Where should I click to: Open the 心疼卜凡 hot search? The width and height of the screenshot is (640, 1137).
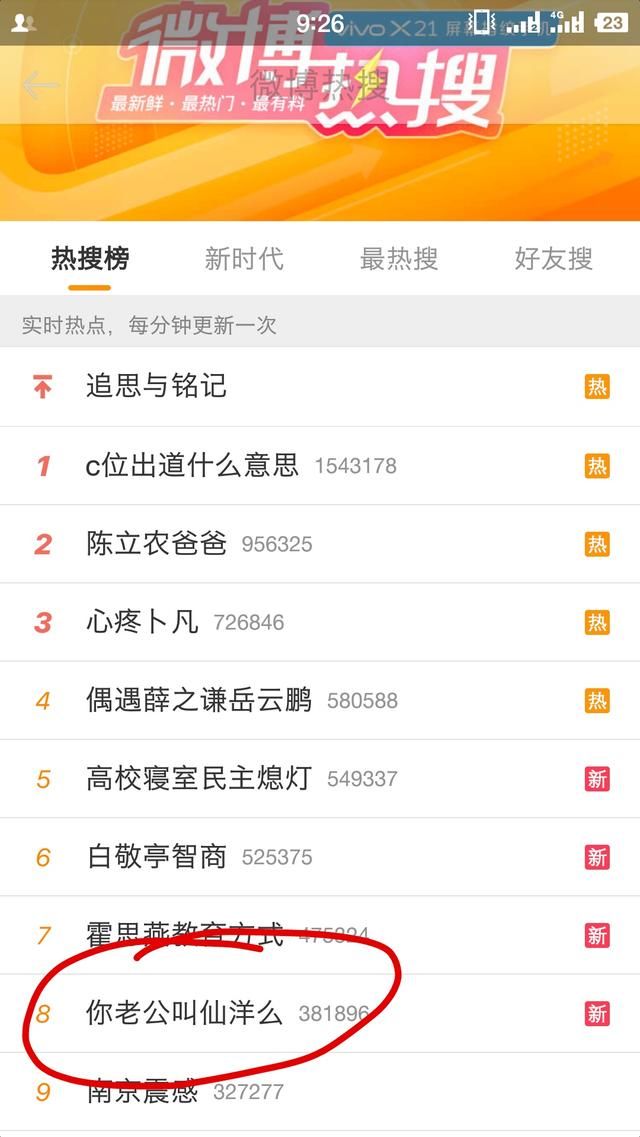tap(143, 622)
